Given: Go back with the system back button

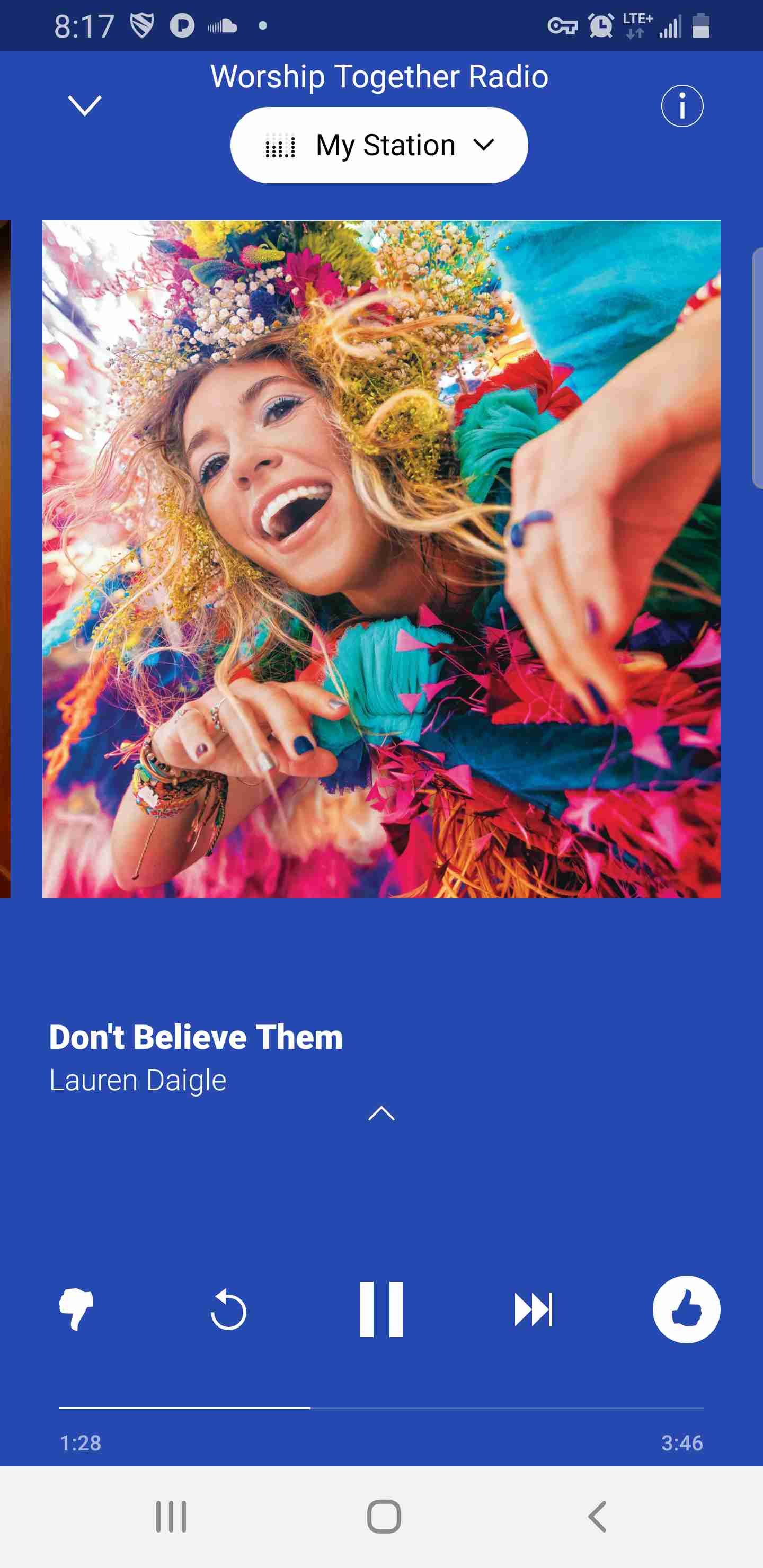Looking at the screenshot, I should pos(597,1516).
